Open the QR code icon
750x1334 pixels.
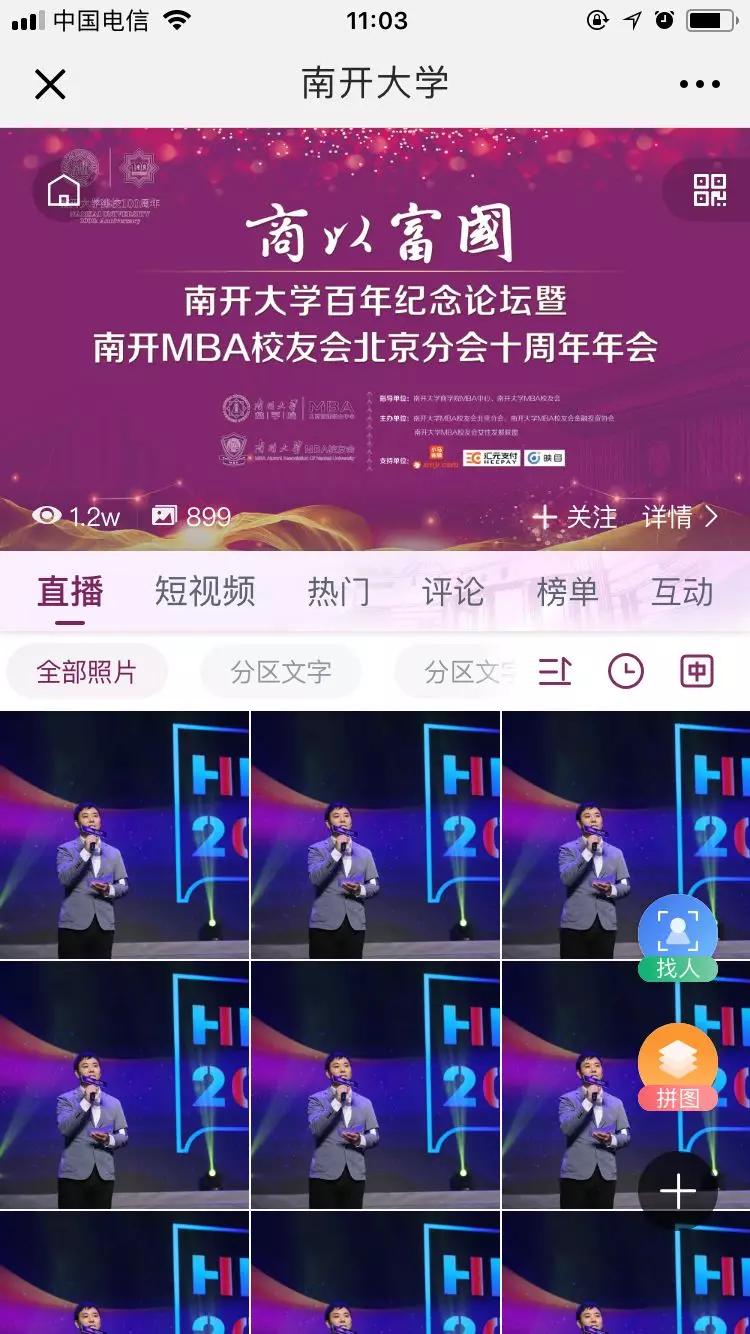coord(710,190)
